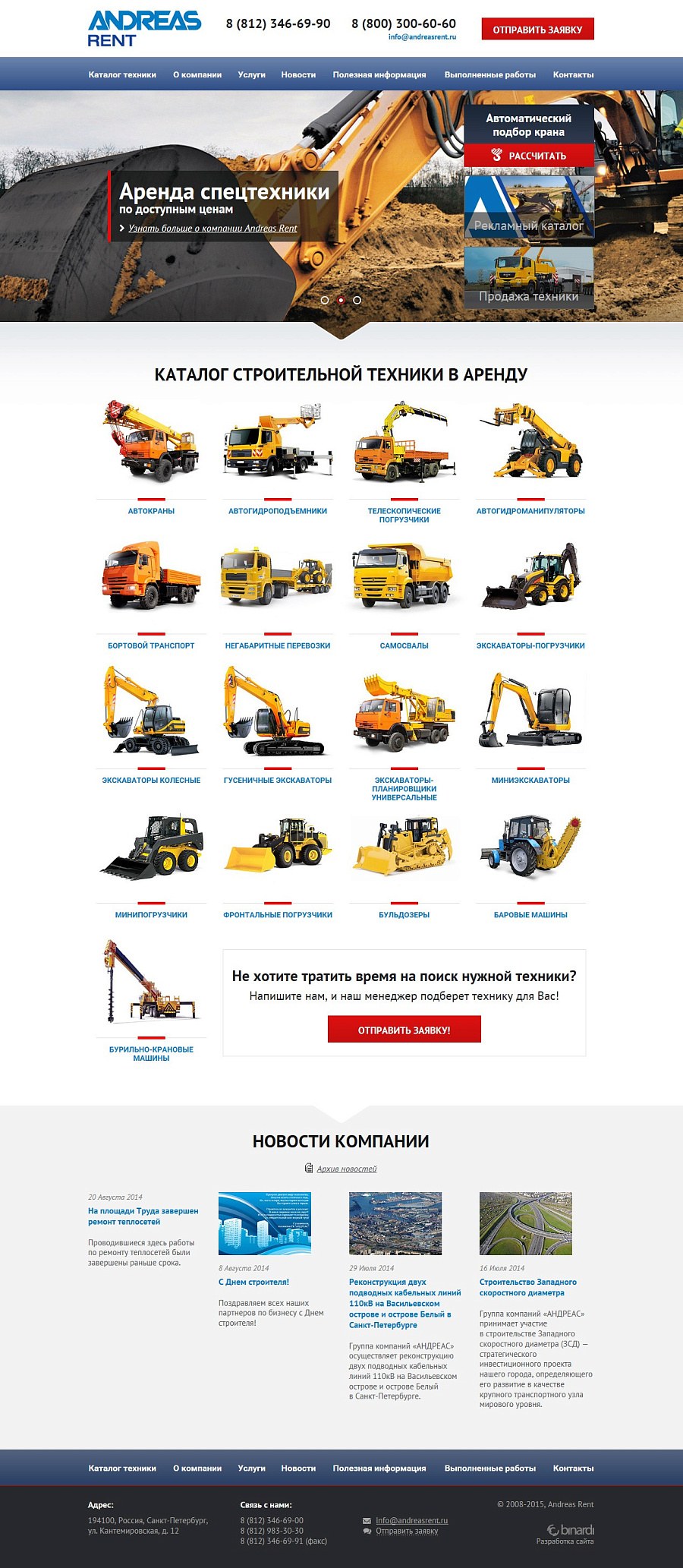This screenshot has width=683, height=1568.
Task: Select the third slider dot indicator
Action: pos(357,300)
